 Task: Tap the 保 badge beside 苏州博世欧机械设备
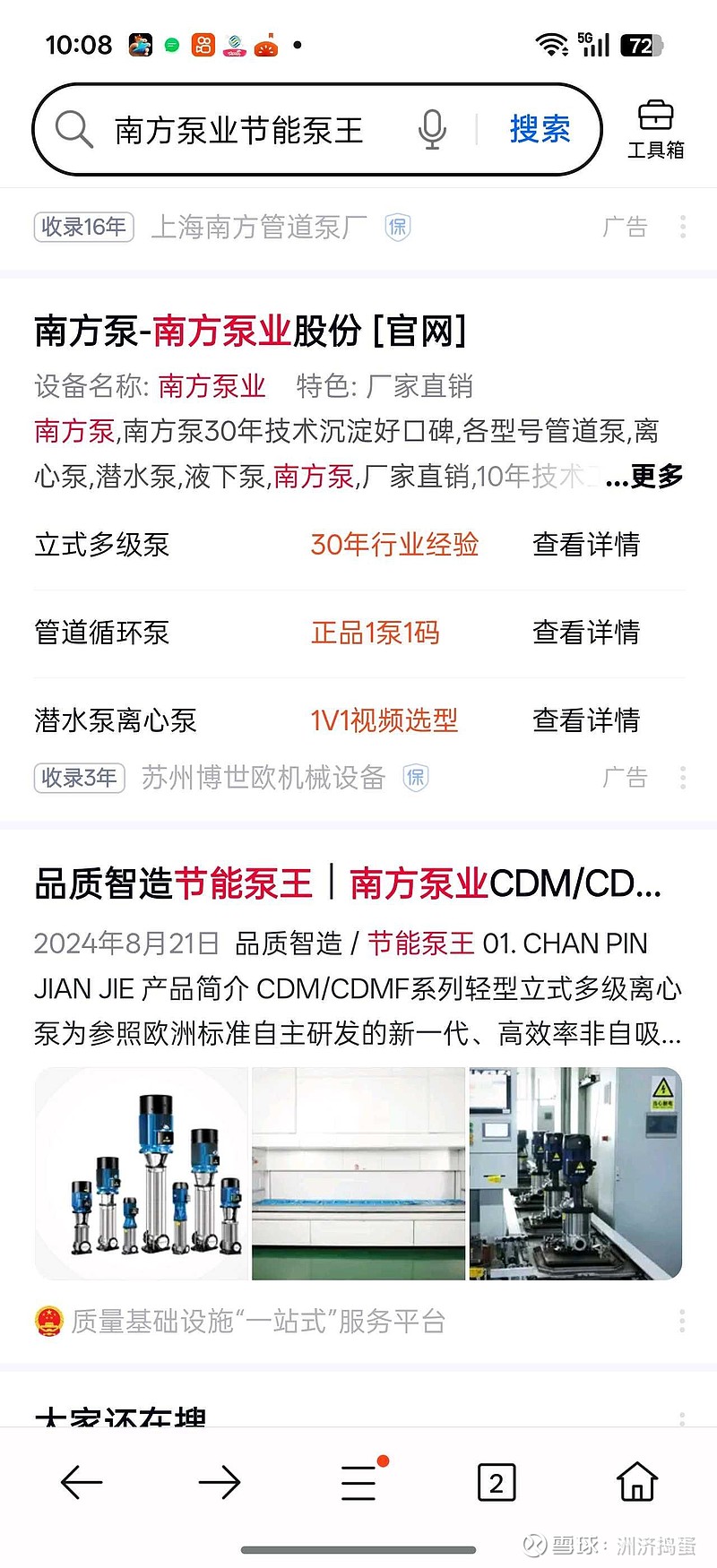415,778
